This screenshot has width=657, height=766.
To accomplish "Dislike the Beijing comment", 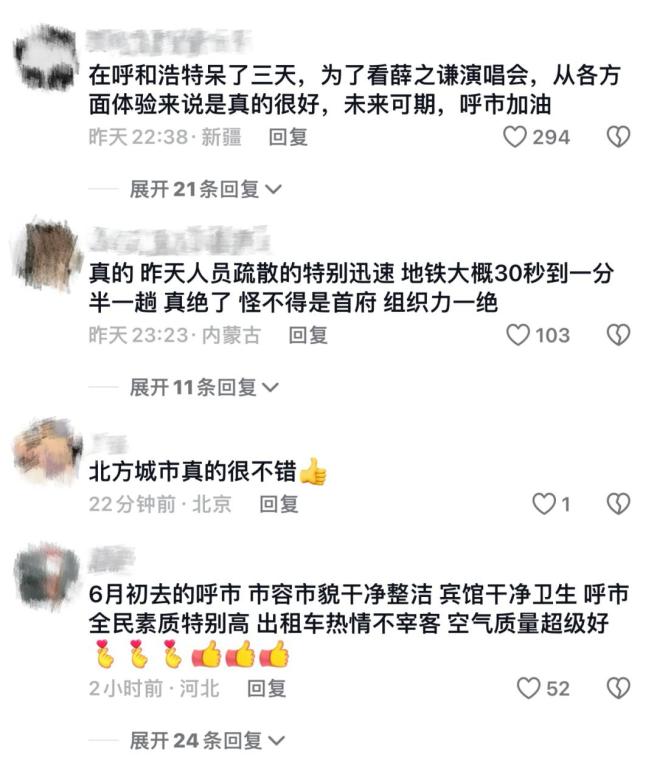I will coord(619,504).
